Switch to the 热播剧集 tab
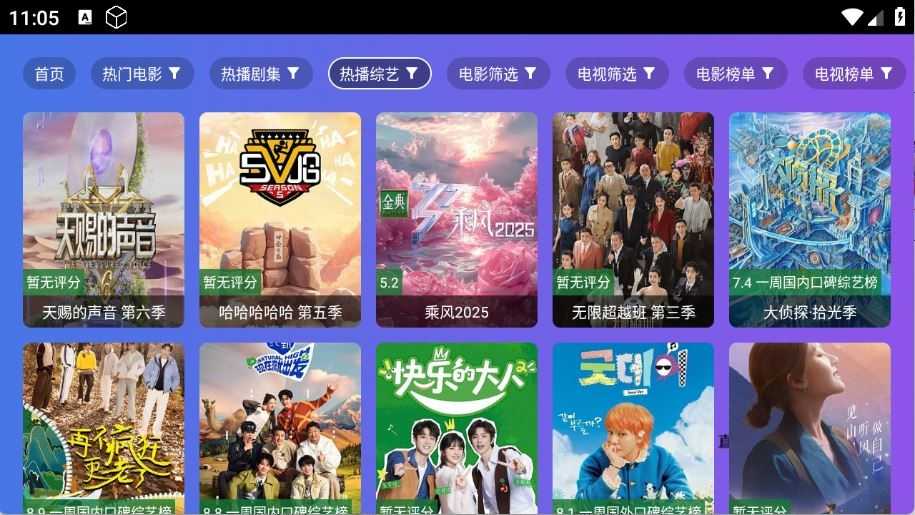 tap(260, 73)
